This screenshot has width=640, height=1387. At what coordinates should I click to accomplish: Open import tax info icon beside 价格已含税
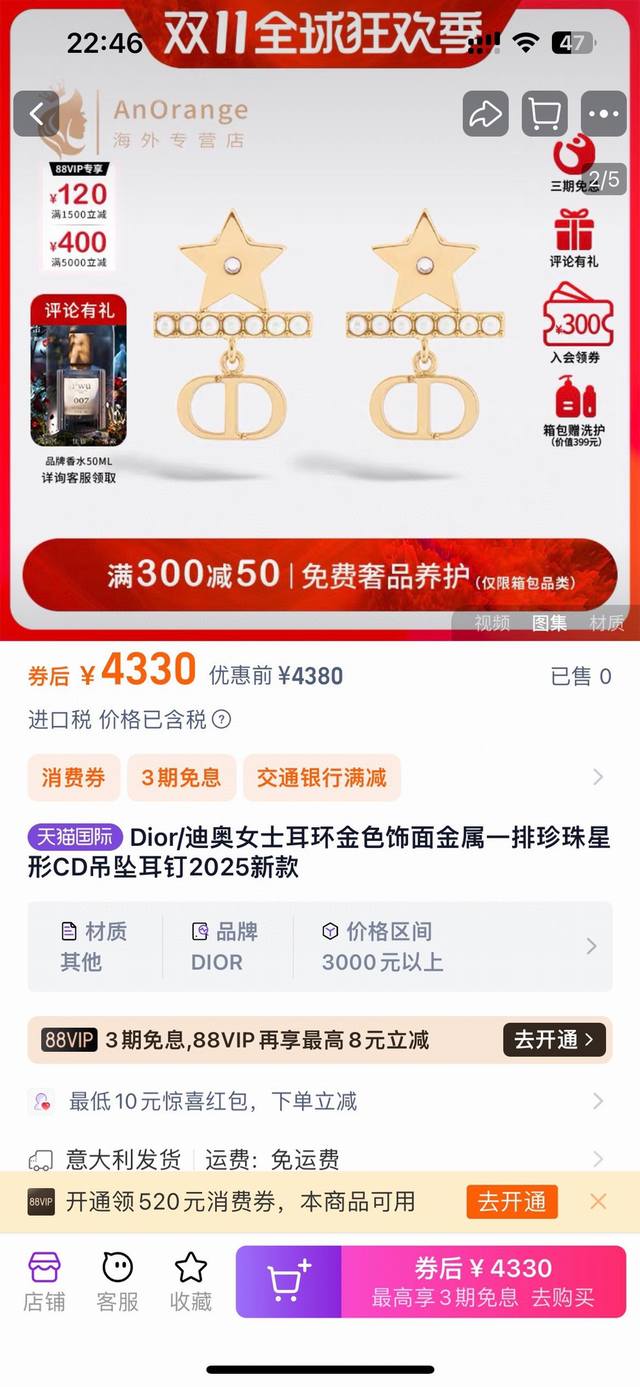[x=222, y=719]
